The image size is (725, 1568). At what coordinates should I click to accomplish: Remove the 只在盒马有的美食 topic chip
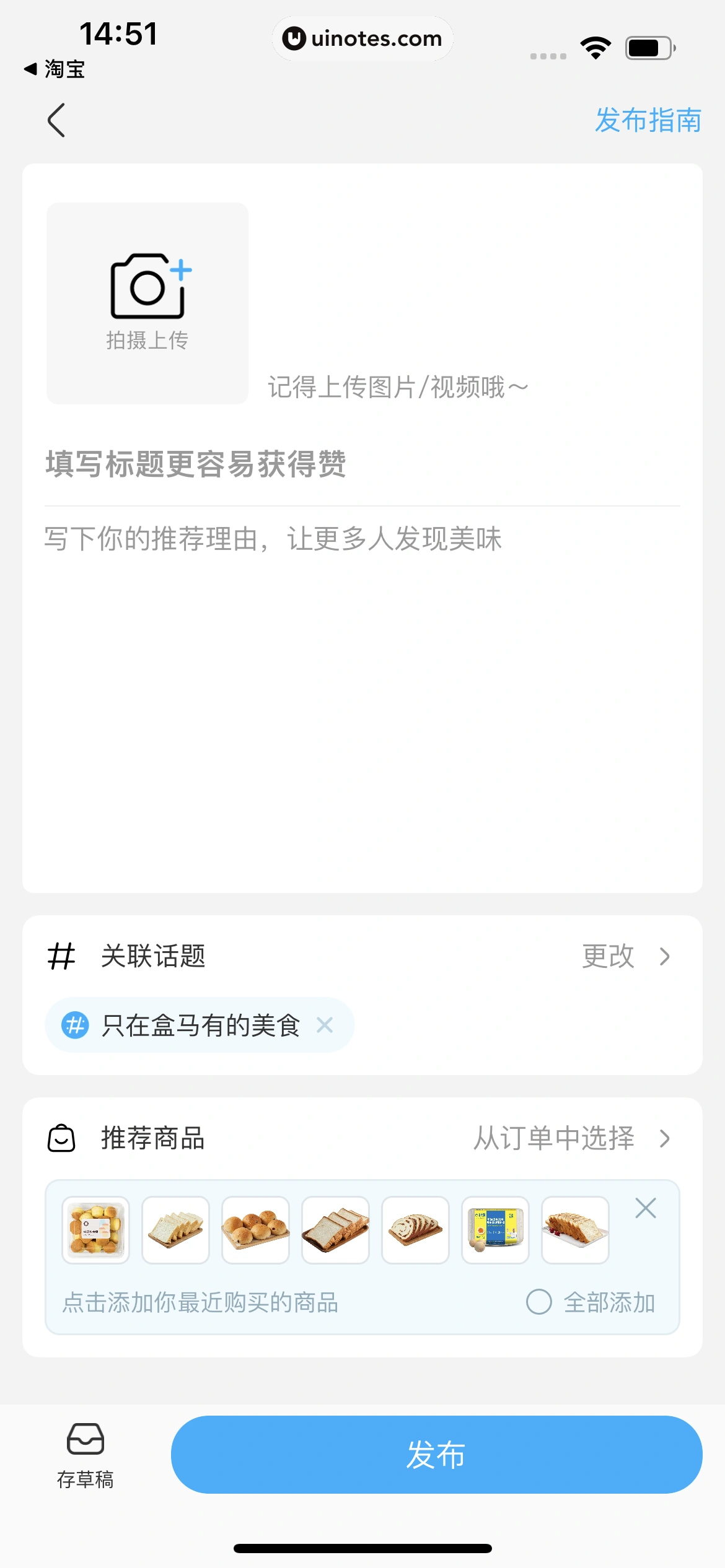pyautogui.click(x=325, y=1025)
